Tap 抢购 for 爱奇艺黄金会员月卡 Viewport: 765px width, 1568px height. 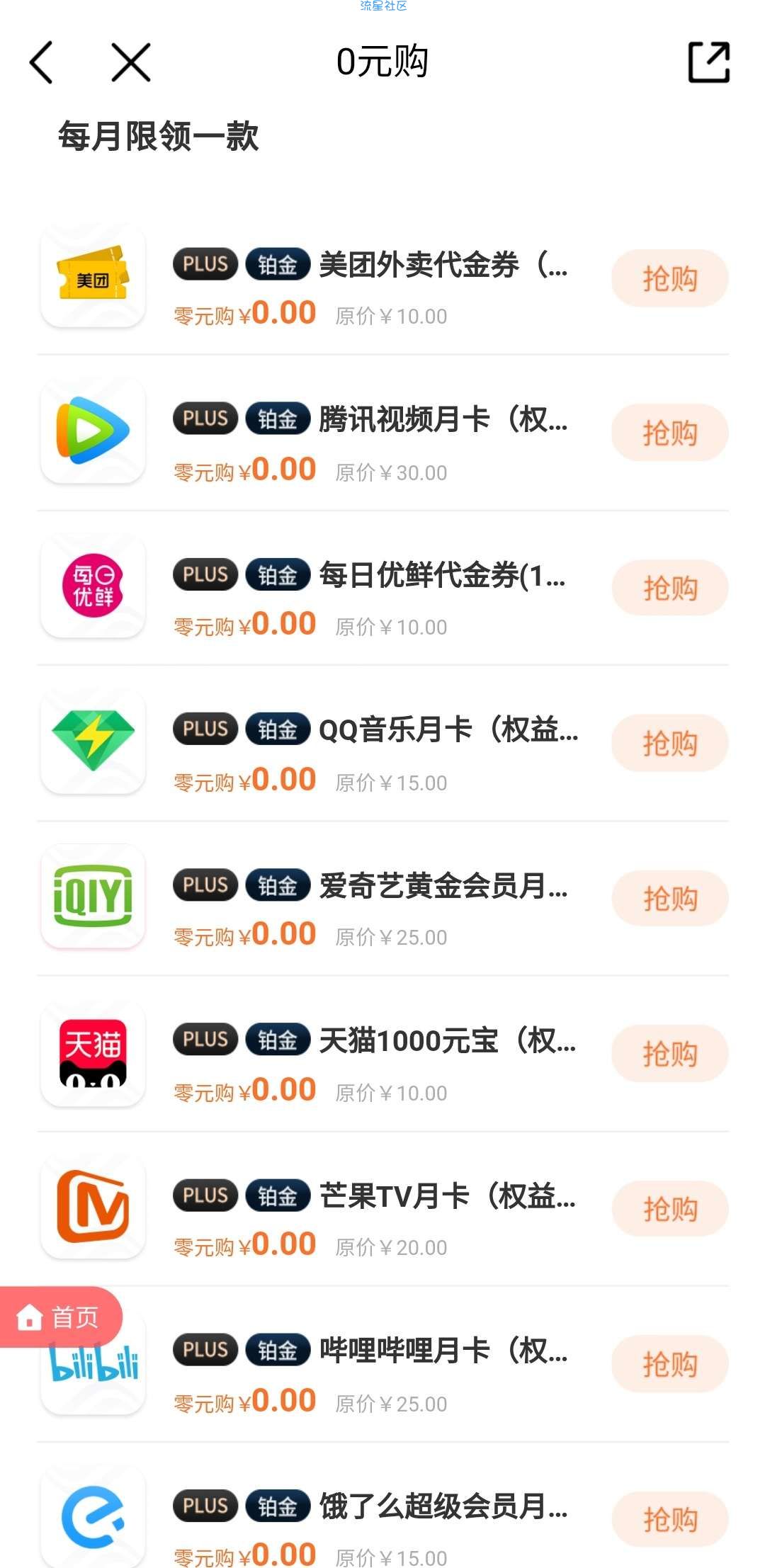tap(670, 898)
